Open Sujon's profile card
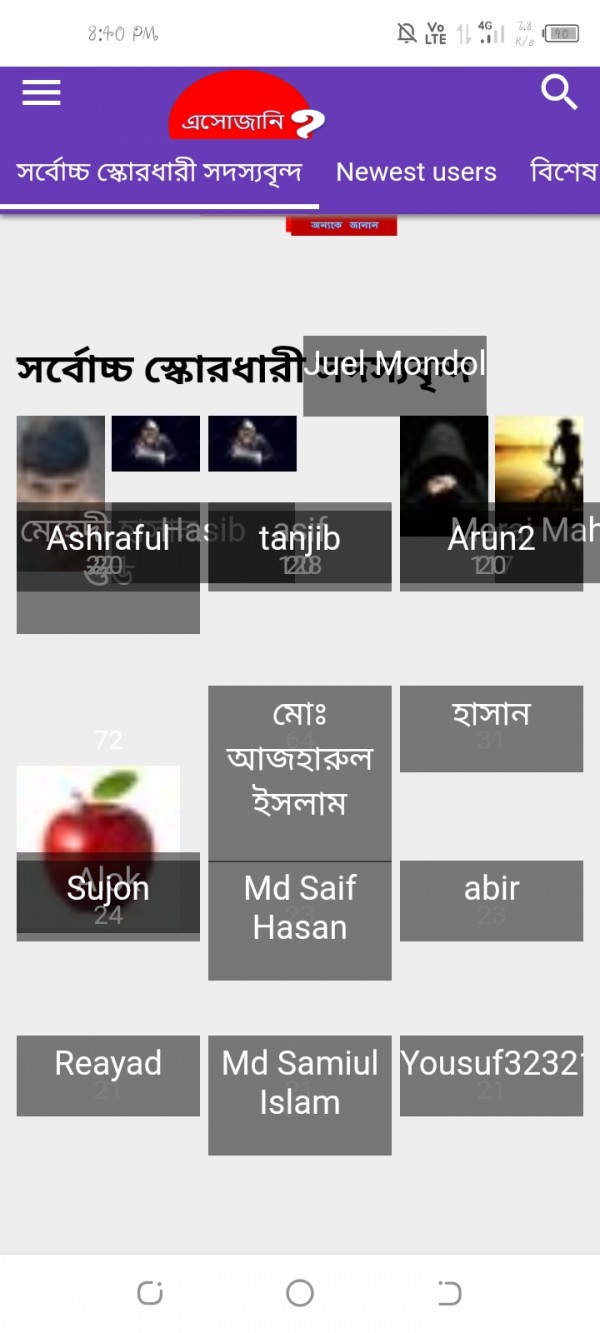The height and width of the screenshot is (1333, 600). pyautogui.click(x=108, y=890)
